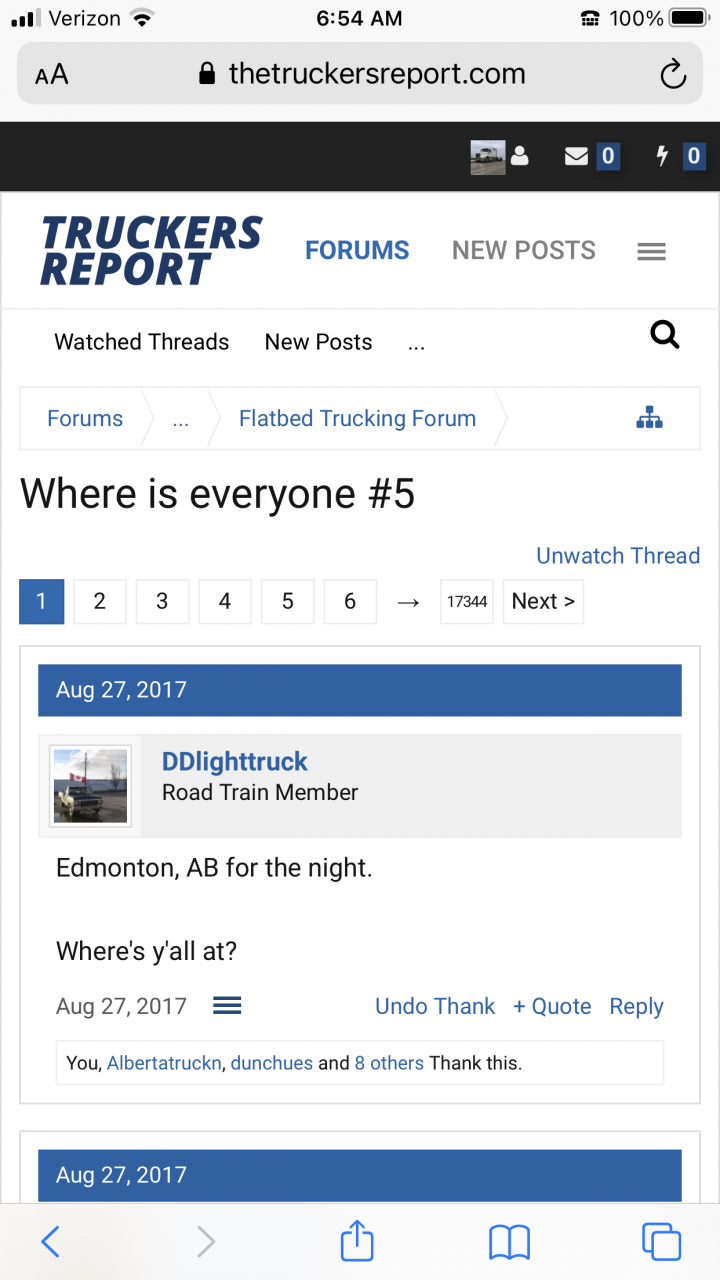Open DDlighttruck's profile
The height and width of the screenshot is (1280, 720).
point(235,762)
